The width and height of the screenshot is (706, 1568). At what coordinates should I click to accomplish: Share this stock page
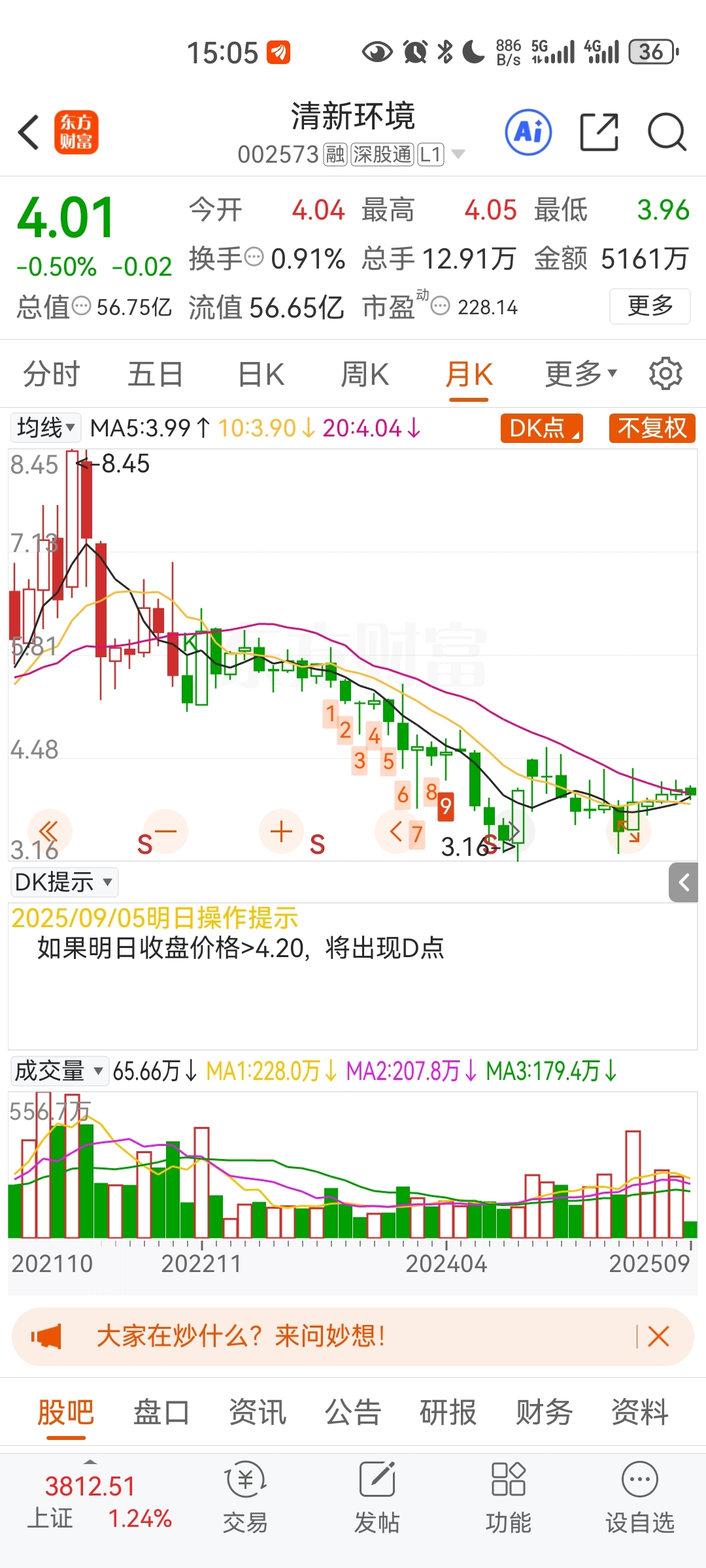pyautogui.click(x=599, y=132)
